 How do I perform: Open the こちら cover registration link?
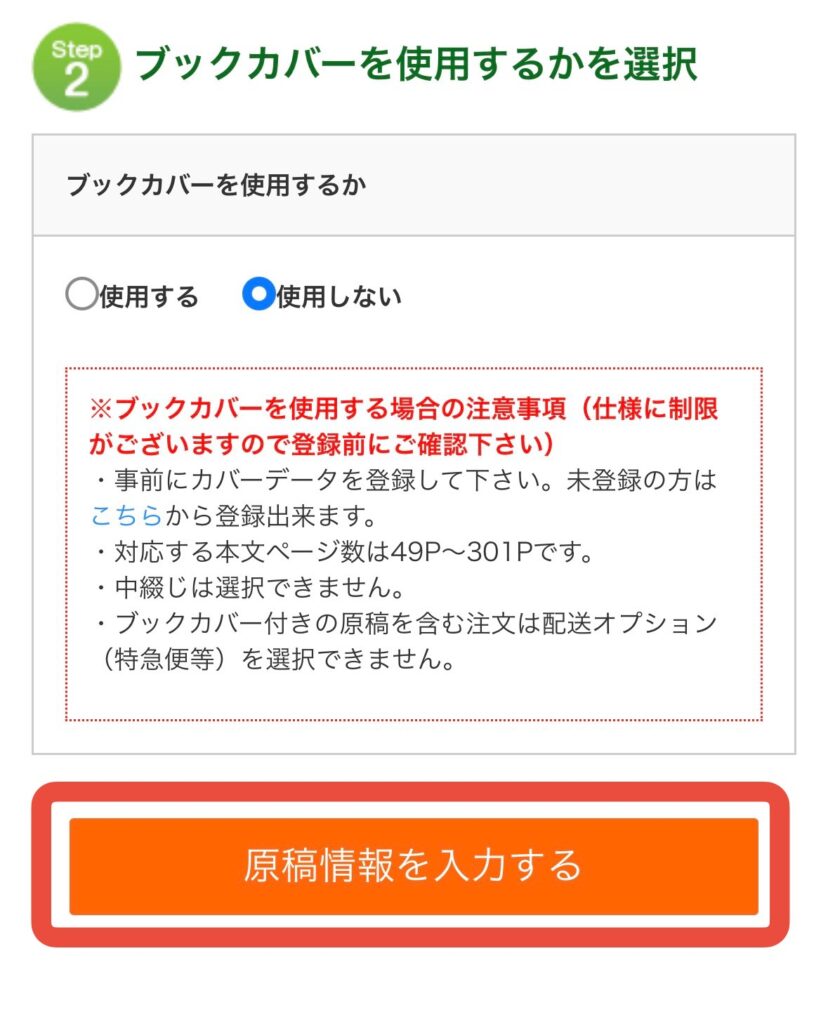(x=126, y=516)
